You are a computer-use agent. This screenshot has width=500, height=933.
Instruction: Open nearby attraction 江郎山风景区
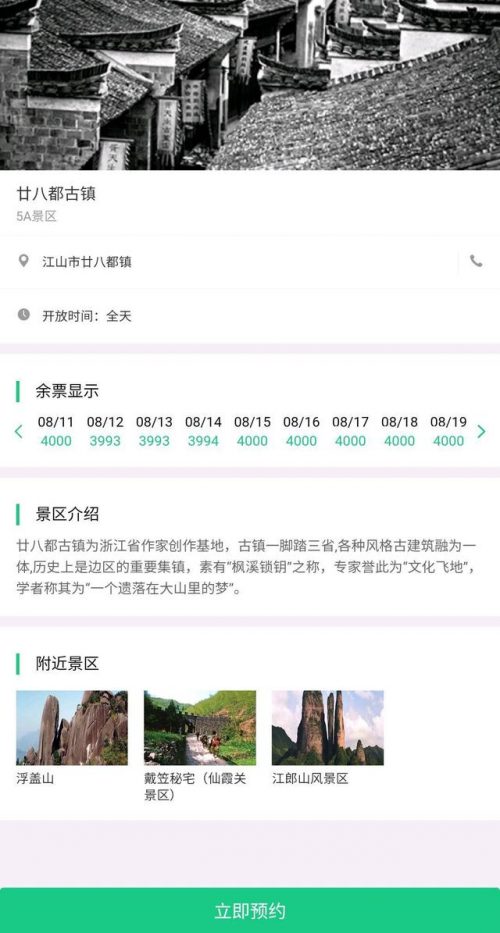click(x=327, y=738)
